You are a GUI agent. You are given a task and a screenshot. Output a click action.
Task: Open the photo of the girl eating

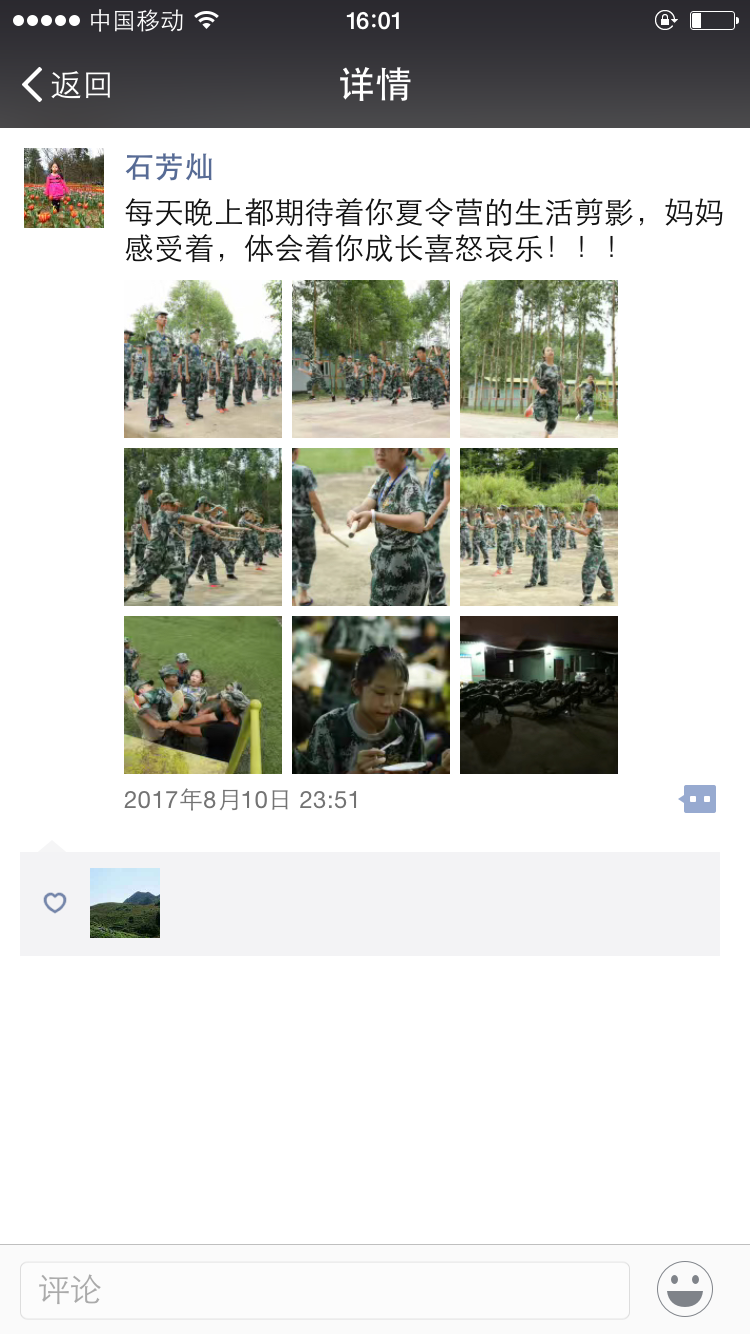(x=371, y=695)
